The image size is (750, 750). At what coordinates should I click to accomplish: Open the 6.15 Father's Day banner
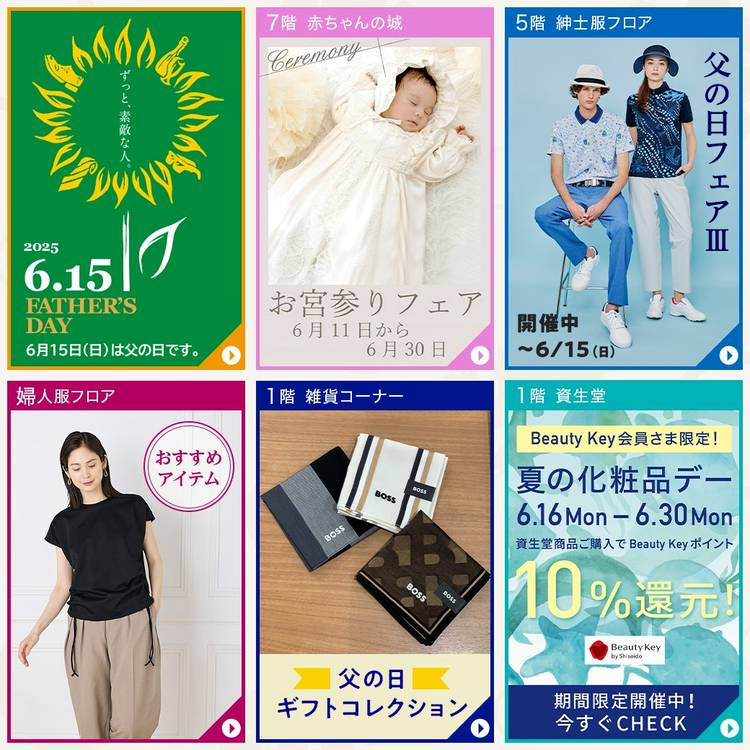pyautogui.click(x=126, y=190)
